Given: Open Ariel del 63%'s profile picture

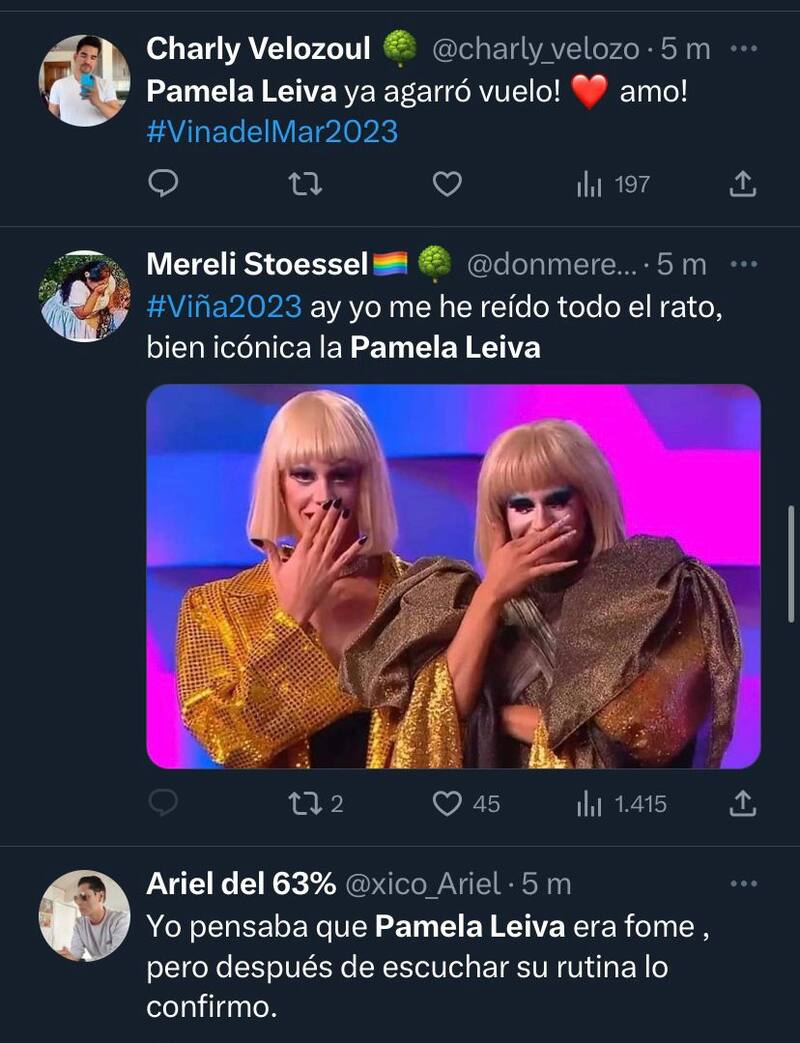Looking at the screenshot, I should (84, 915).
